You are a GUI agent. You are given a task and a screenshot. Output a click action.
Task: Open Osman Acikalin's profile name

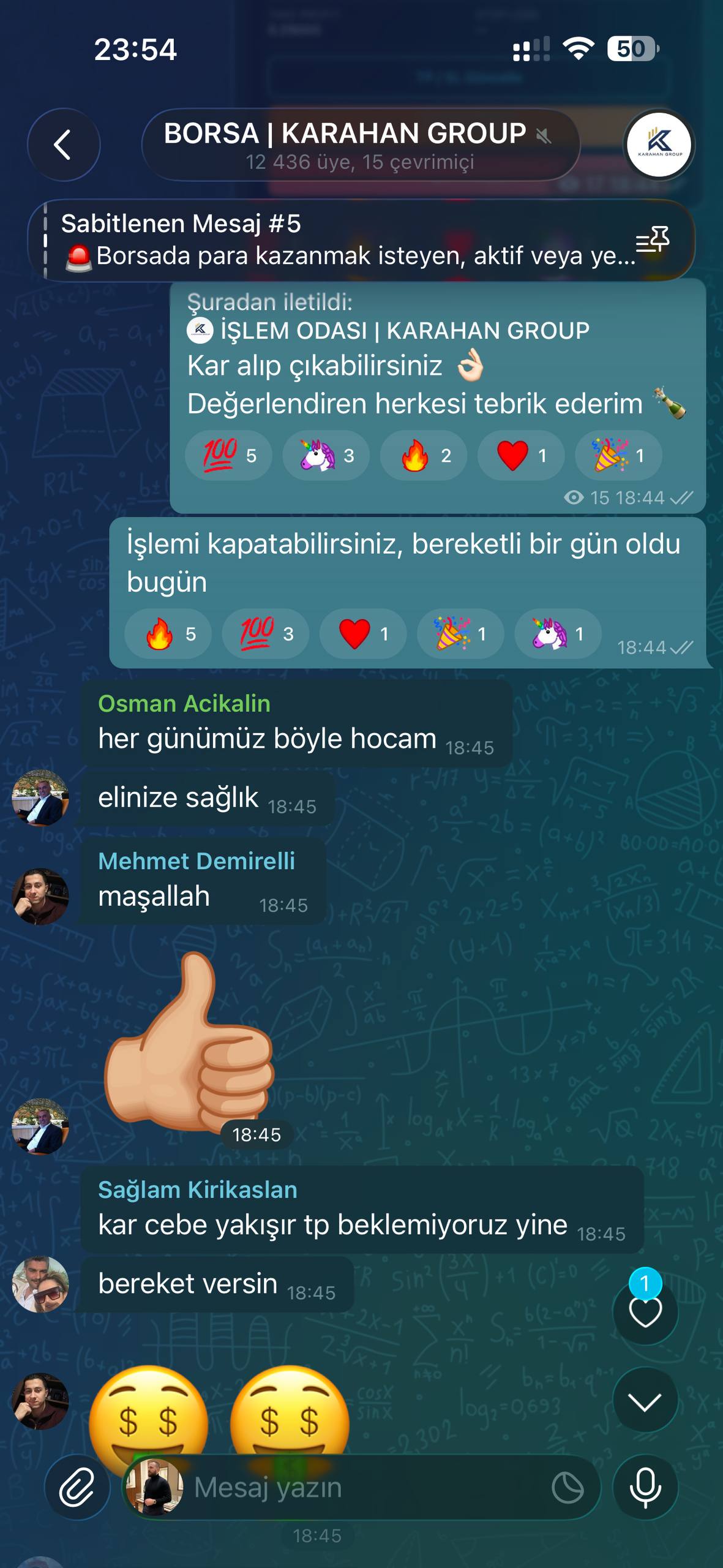pos(184,704)
